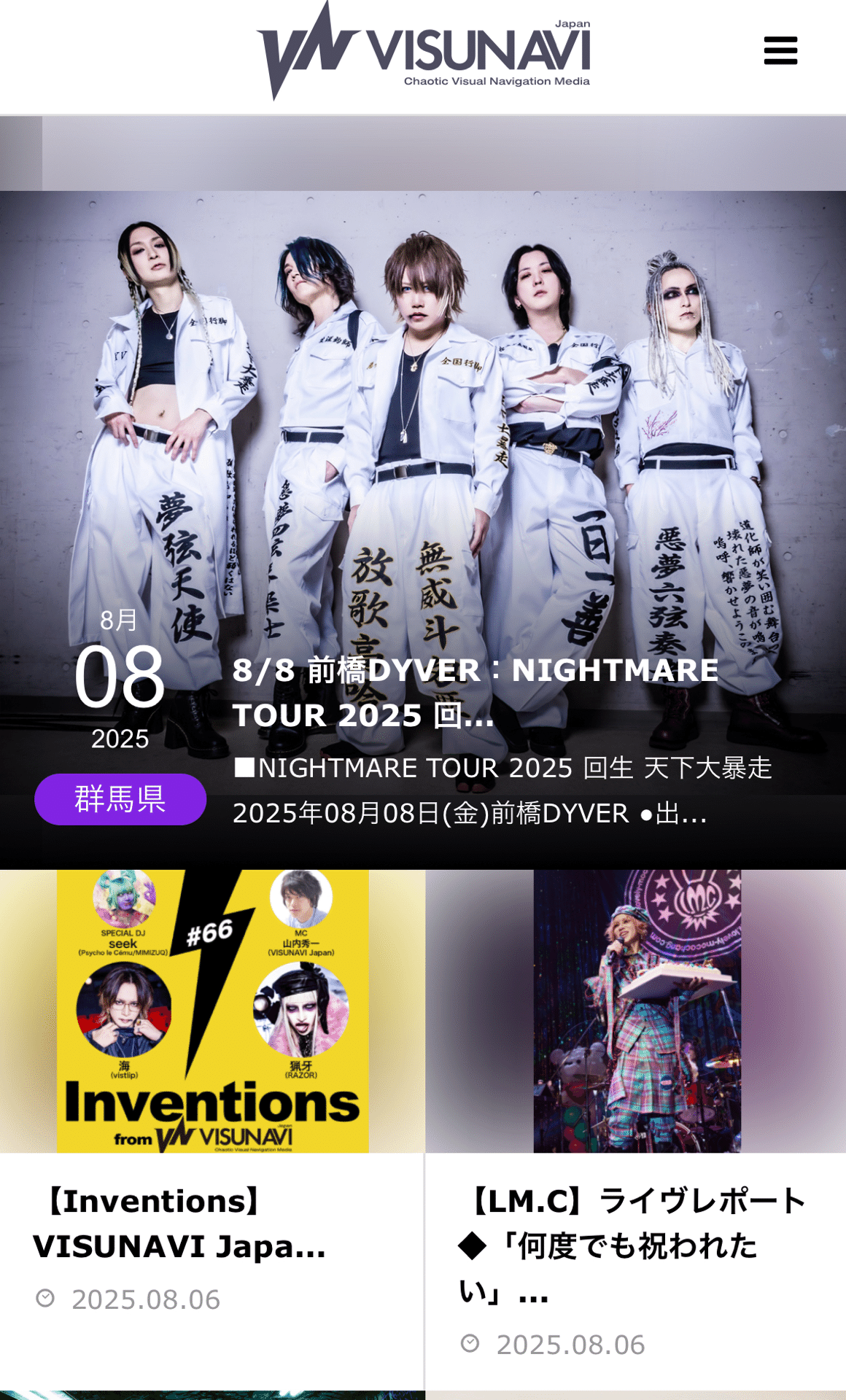Open the Inventions VISUNAVI Japan article
The width and height of the screenshot is (846, 1400).
point(179,1224)
